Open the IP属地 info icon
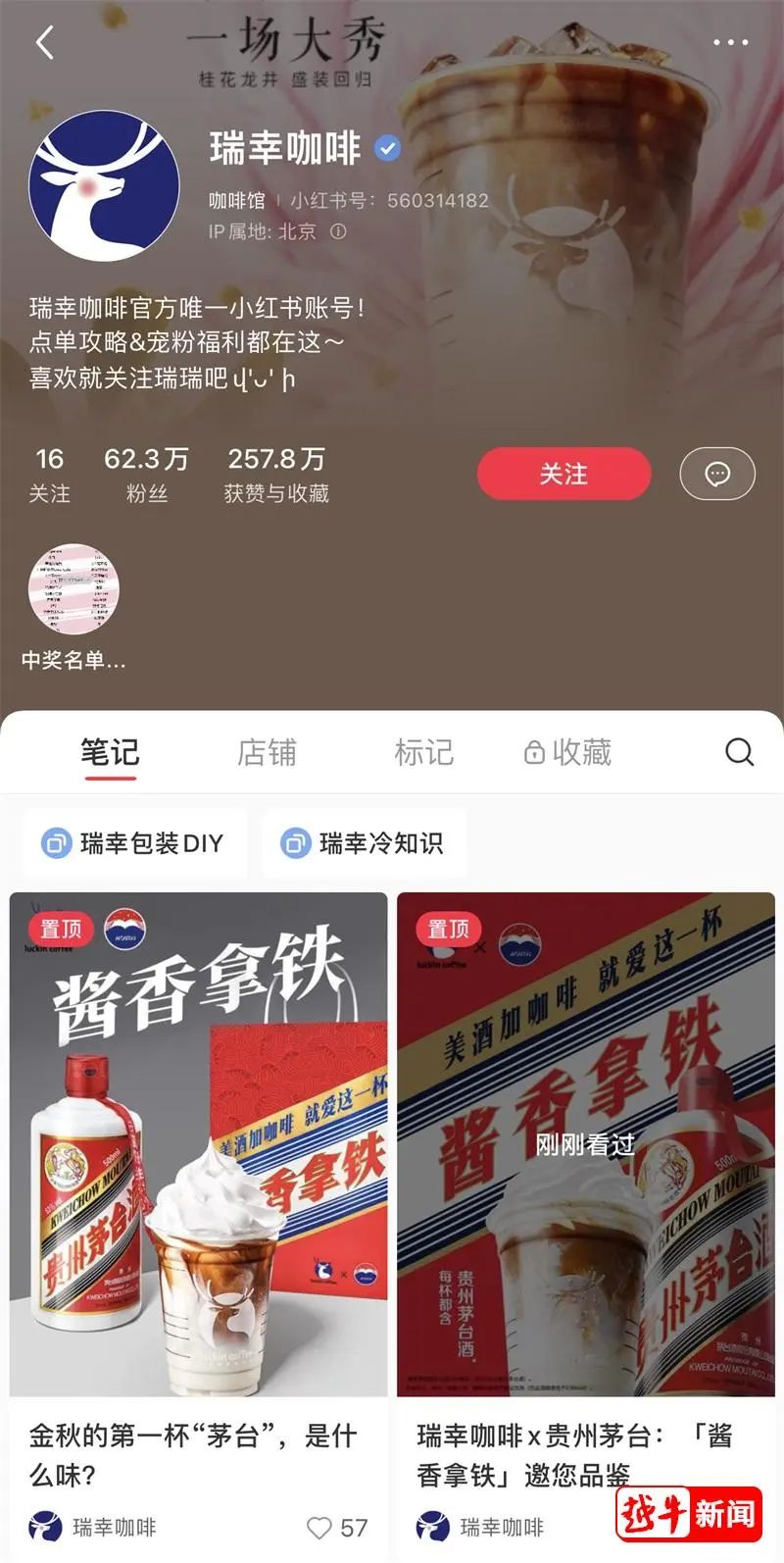784x1563 pixels. [x=338, y=231]
